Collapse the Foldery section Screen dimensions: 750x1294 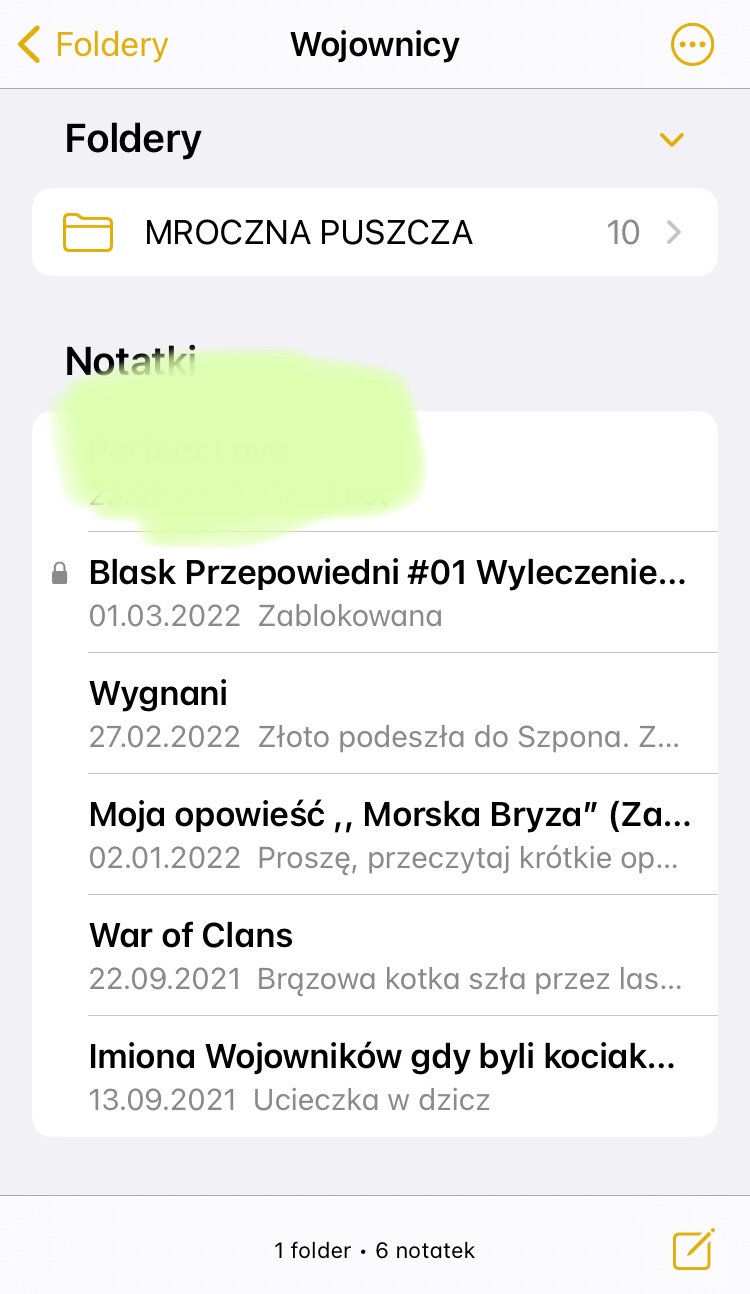pos(672,139)
